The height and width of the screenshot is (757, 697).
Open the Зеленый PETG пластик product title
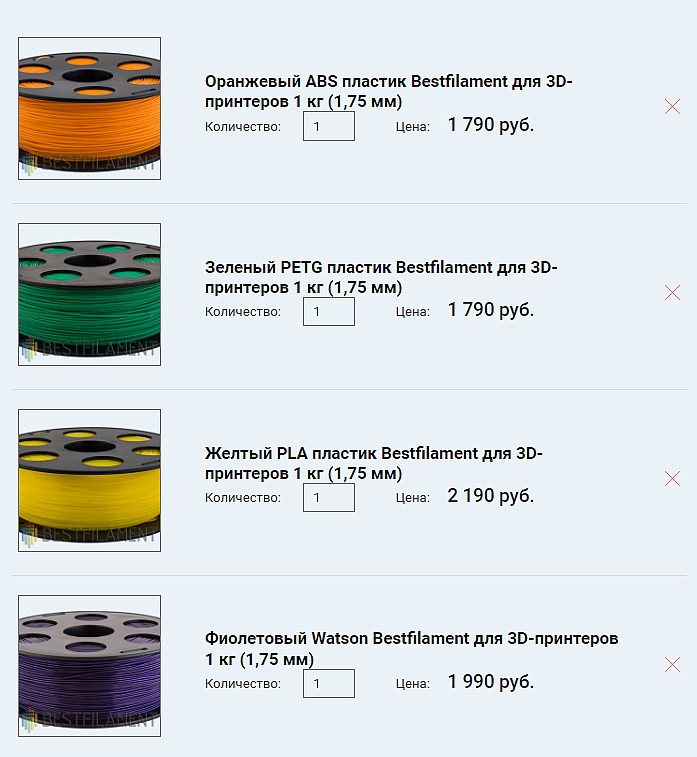[x=381, y=277]
